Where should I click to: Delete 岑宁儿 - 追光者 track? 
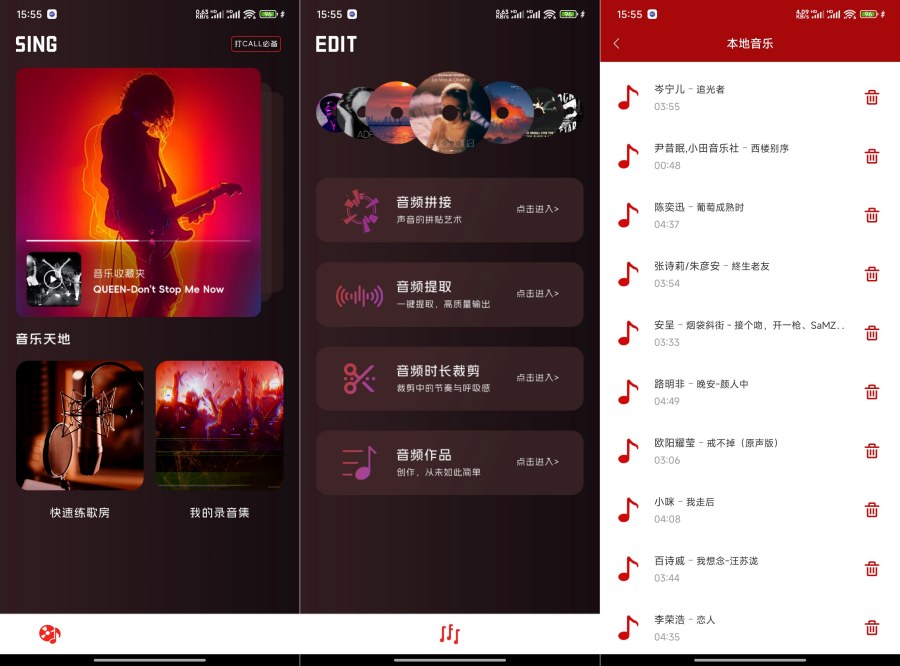(872, 97)
